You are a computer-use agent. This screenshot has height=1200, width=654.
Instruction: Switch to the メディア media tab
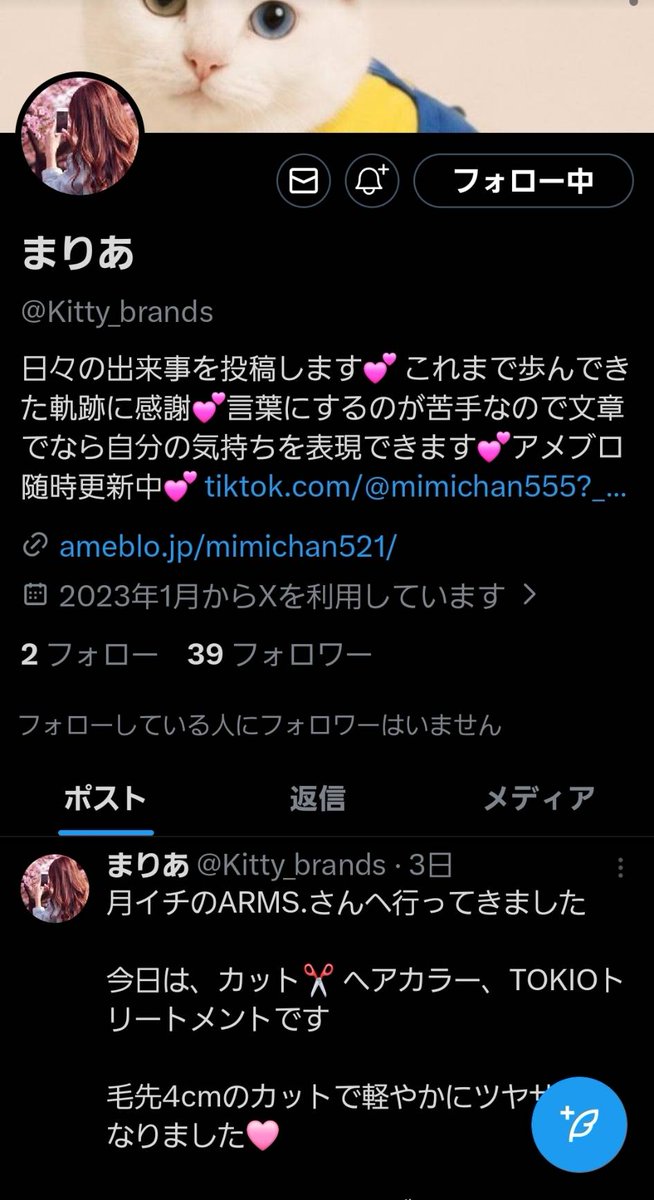[x=540, y=798]
